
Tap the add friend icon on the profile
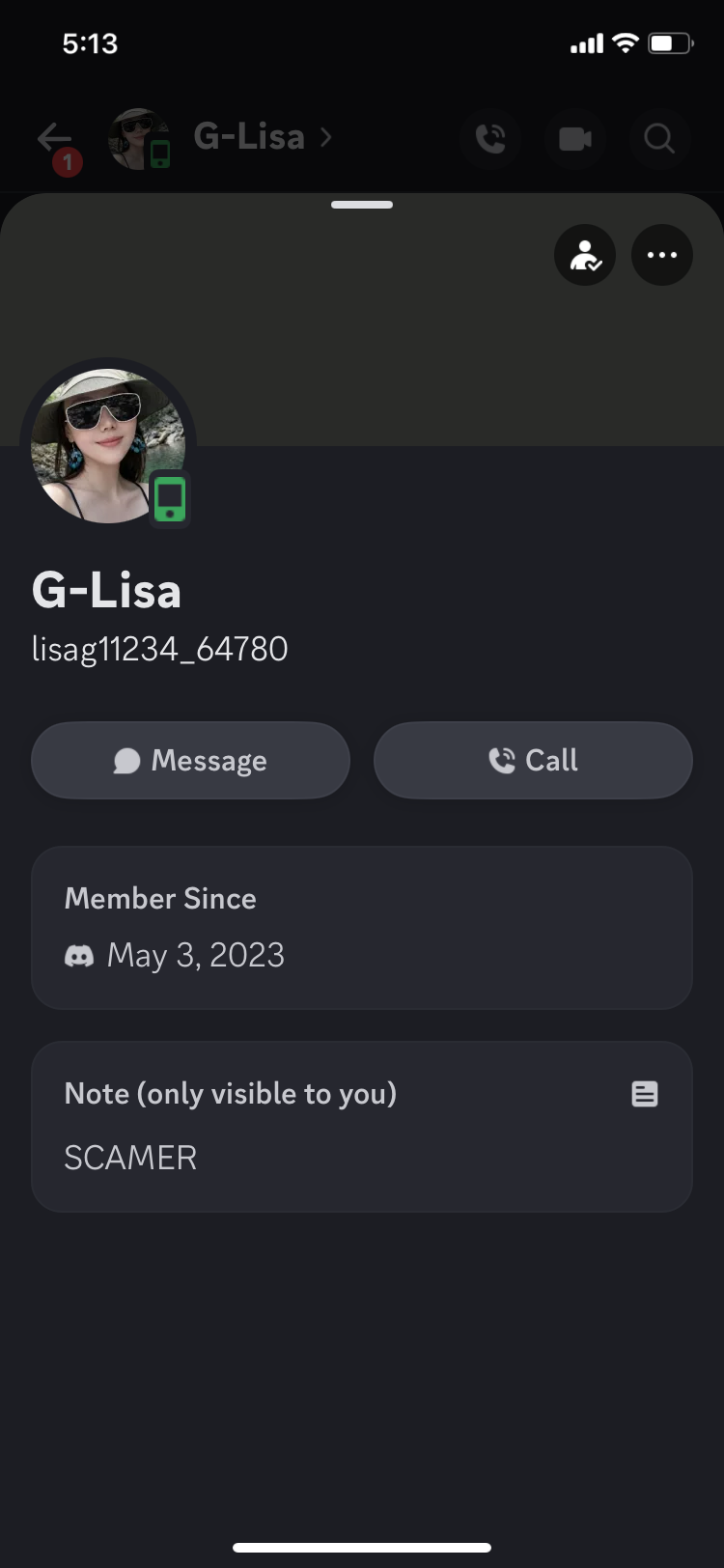(x=585, y=255)
